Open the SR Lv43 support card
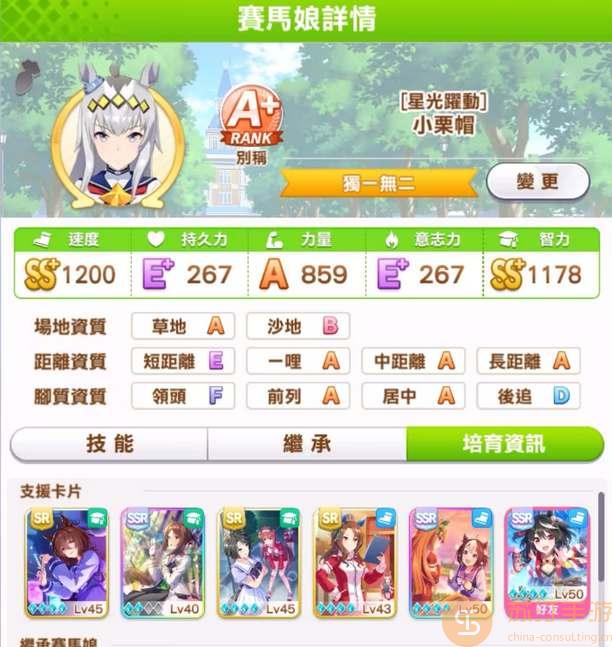Image resolution: width=612 pixels, height=647 pixels. point(355,560)
